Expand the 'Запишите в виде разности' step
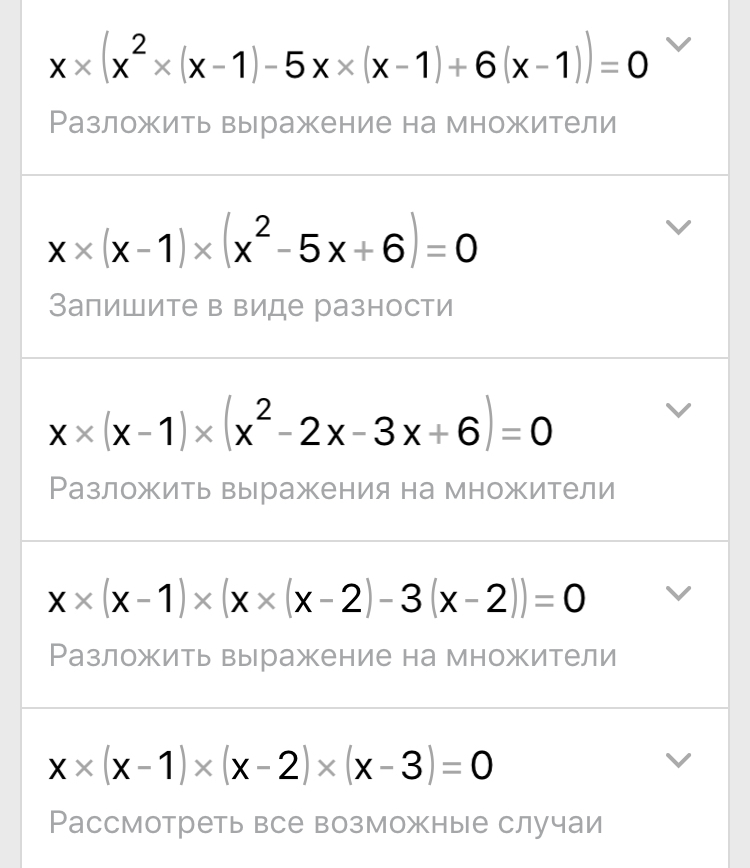The image size is (750, 868). click(678, 228)
